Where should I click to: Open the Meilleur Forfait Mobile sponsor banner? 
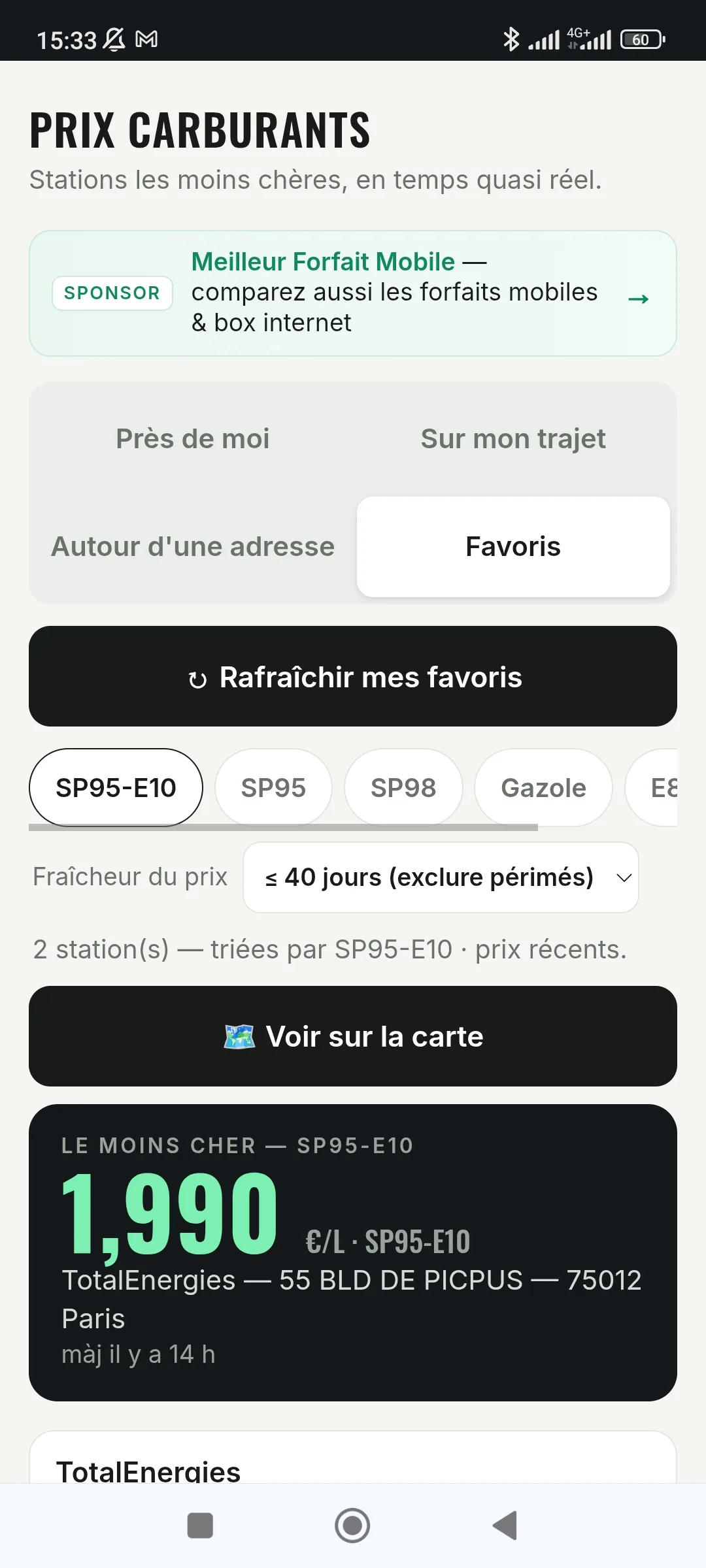(353, 293)
